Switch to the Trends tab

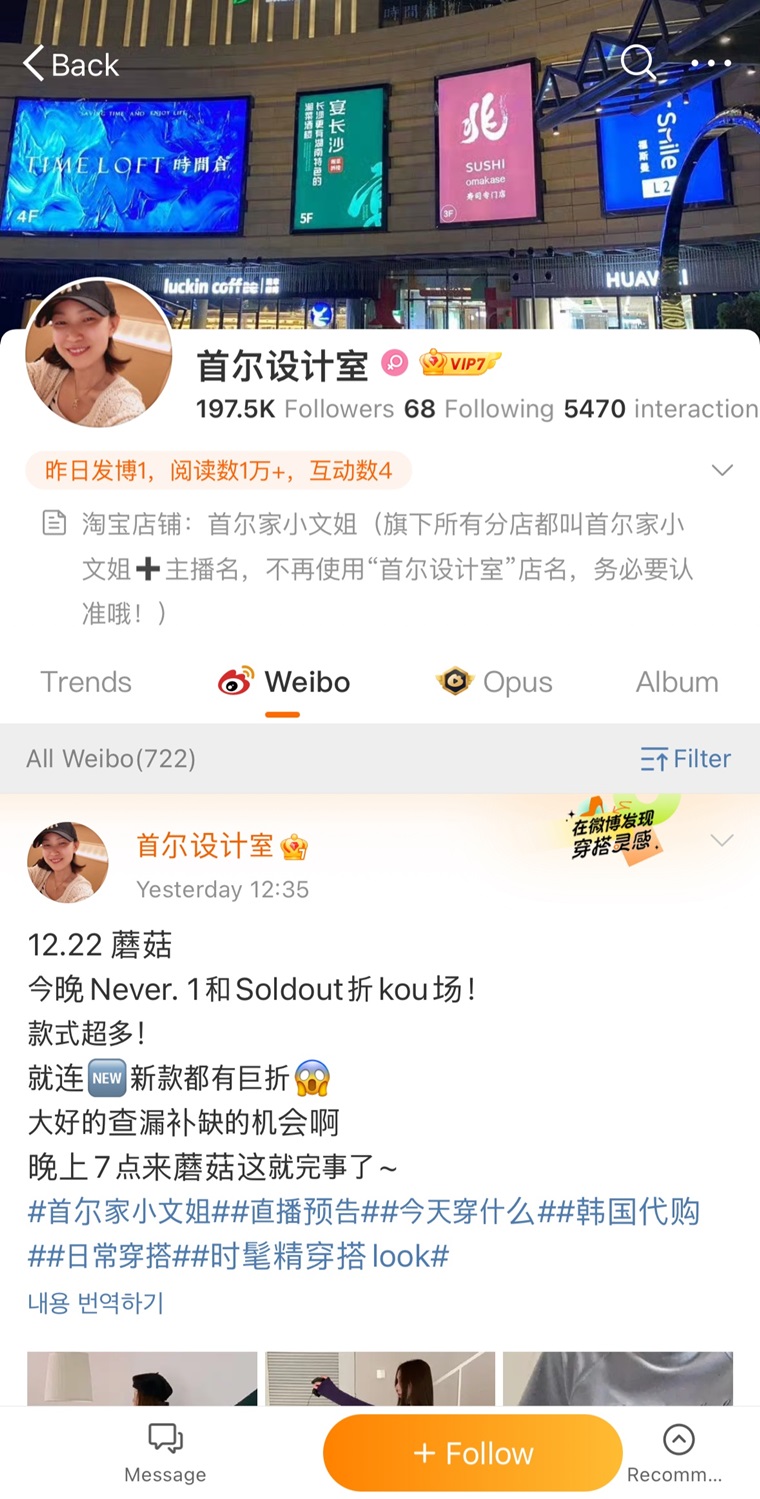(x=86, y=682)
